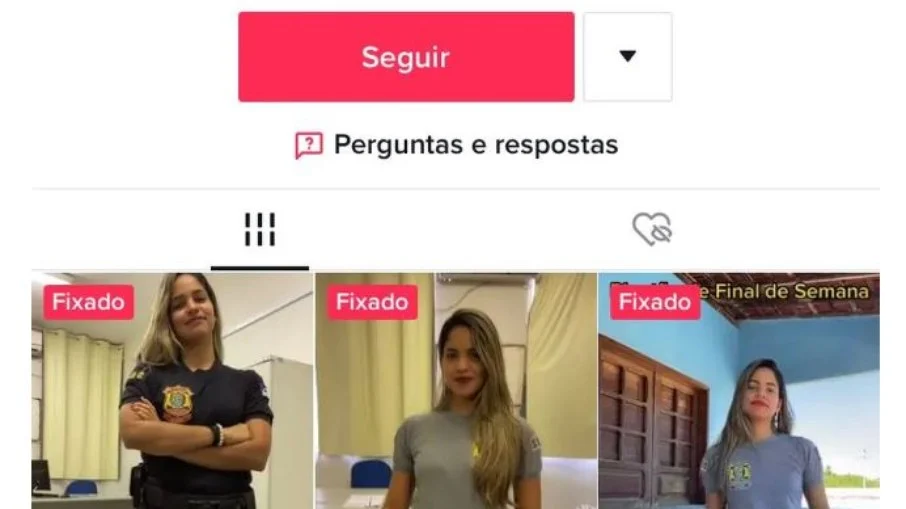Open Perguntas e respostas
This screenshot has width=906, height=509.
coord(456,145)
